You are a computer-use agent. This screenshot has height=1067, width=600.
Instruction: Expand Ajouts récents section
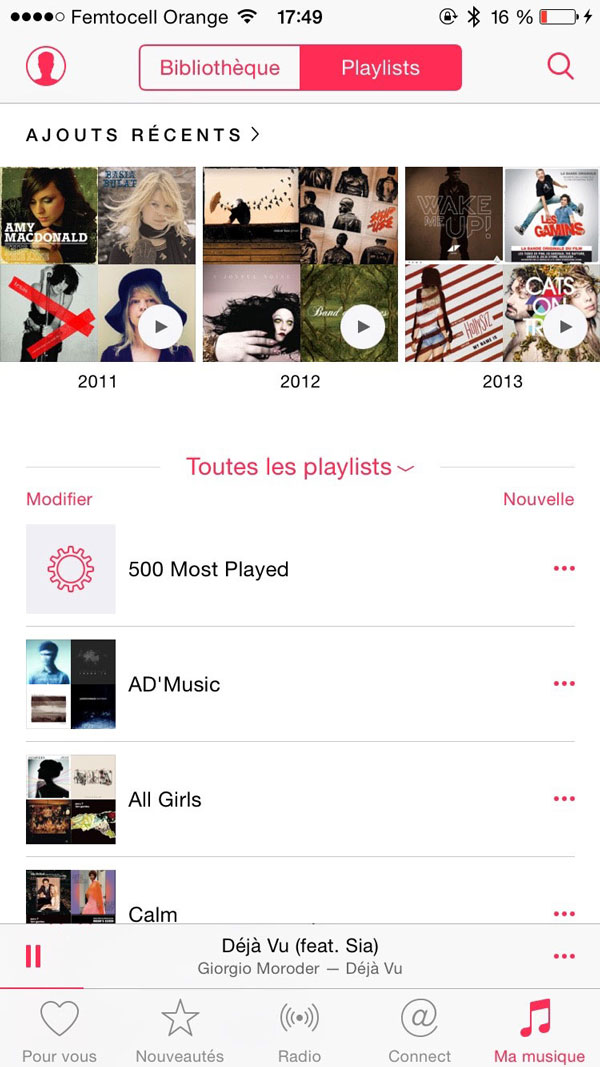143,135
